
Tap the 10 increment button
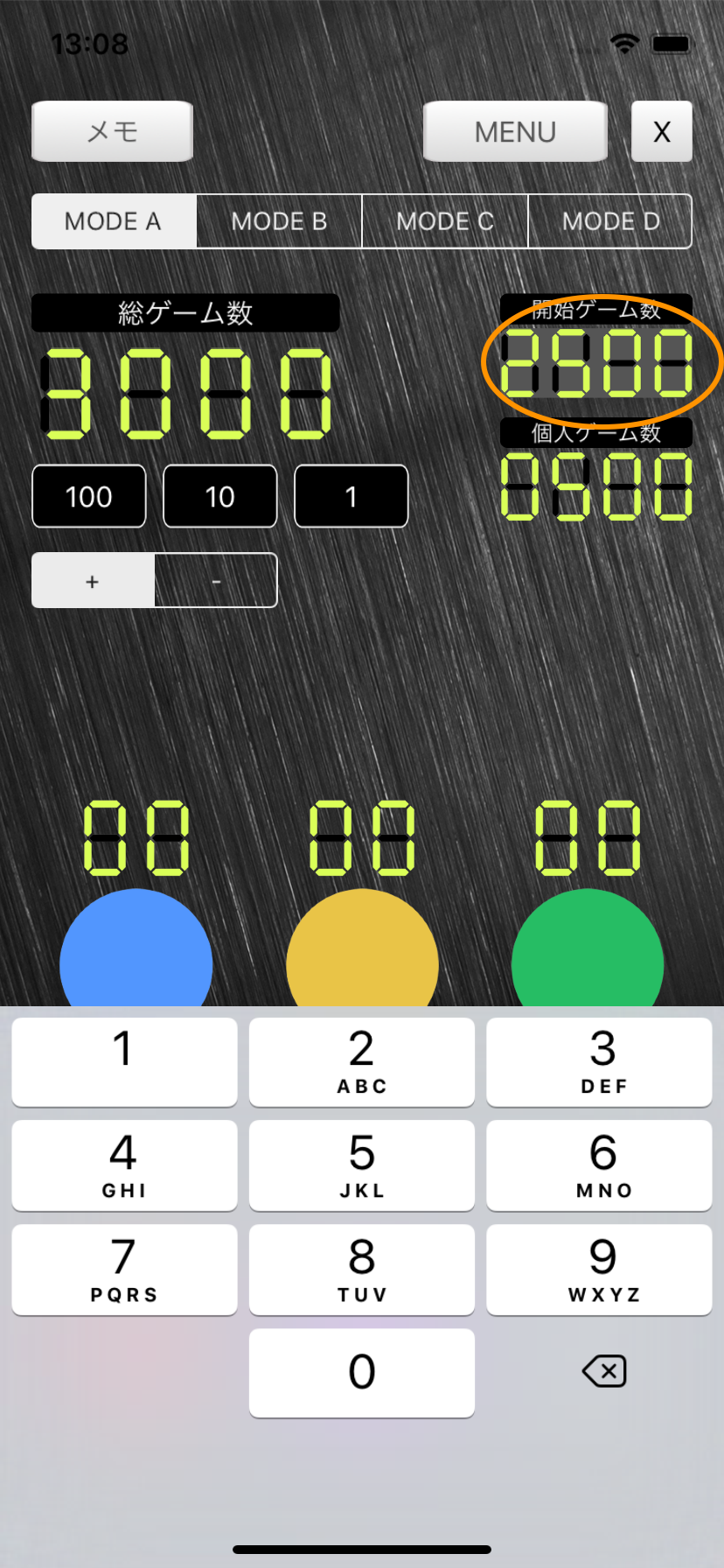(x=220, y=496)
